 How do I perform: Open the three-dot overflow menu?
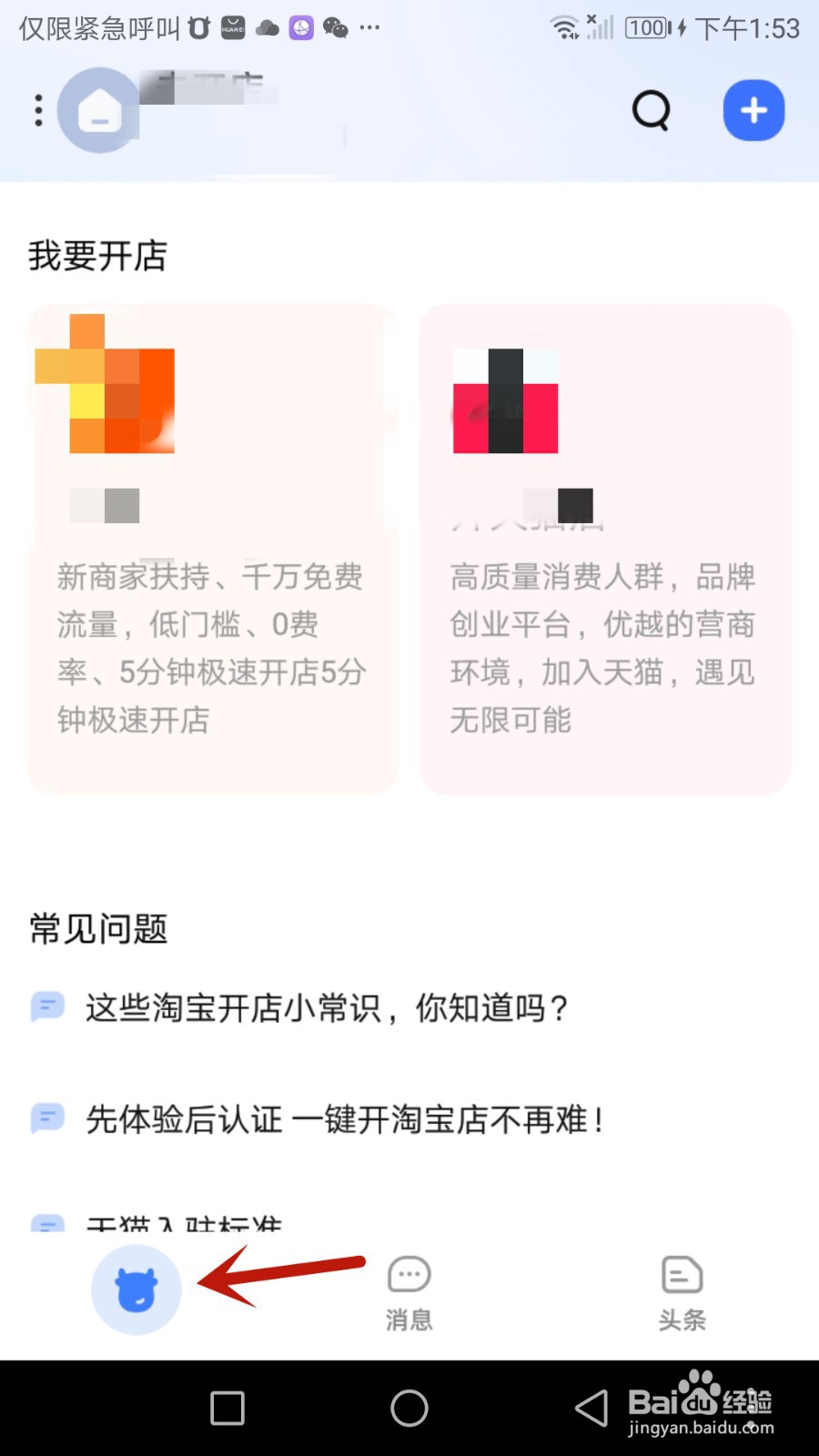pos(37,109)
